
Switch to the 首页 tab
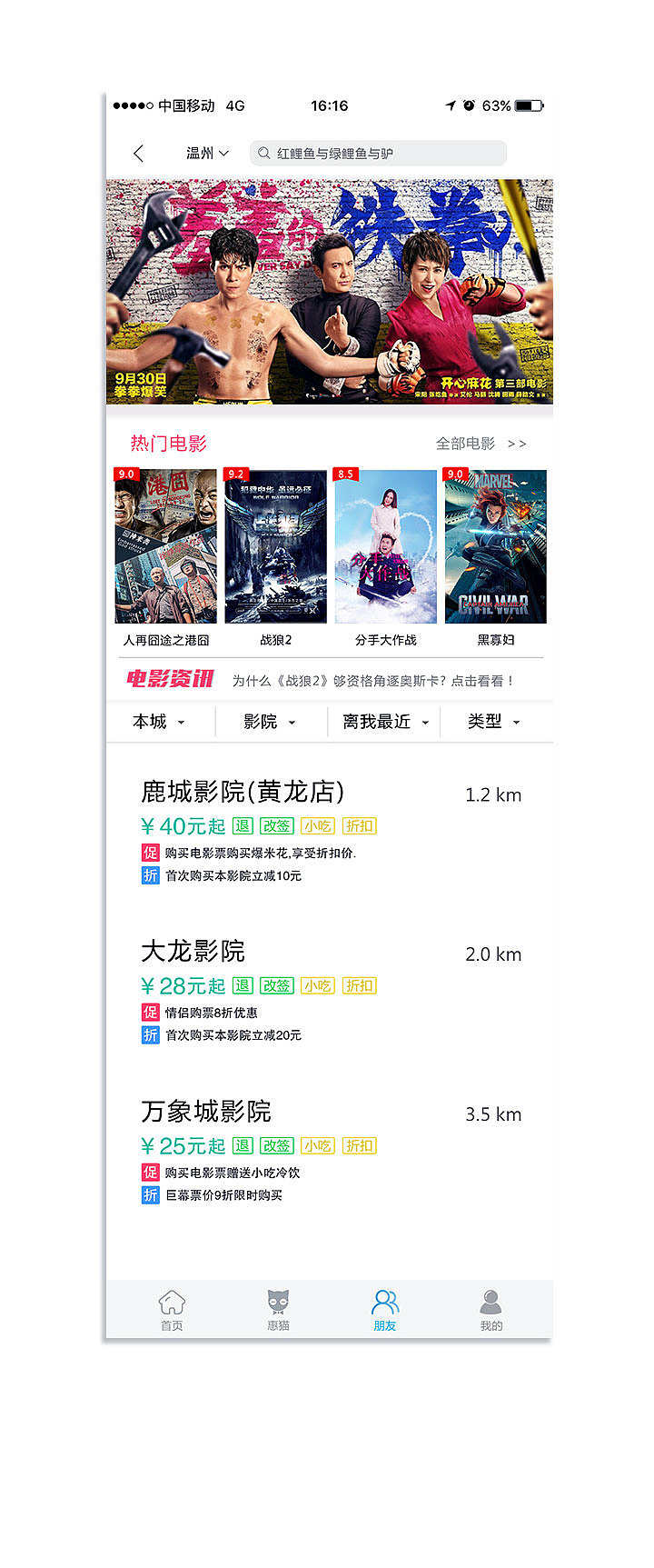[172, 1310]
